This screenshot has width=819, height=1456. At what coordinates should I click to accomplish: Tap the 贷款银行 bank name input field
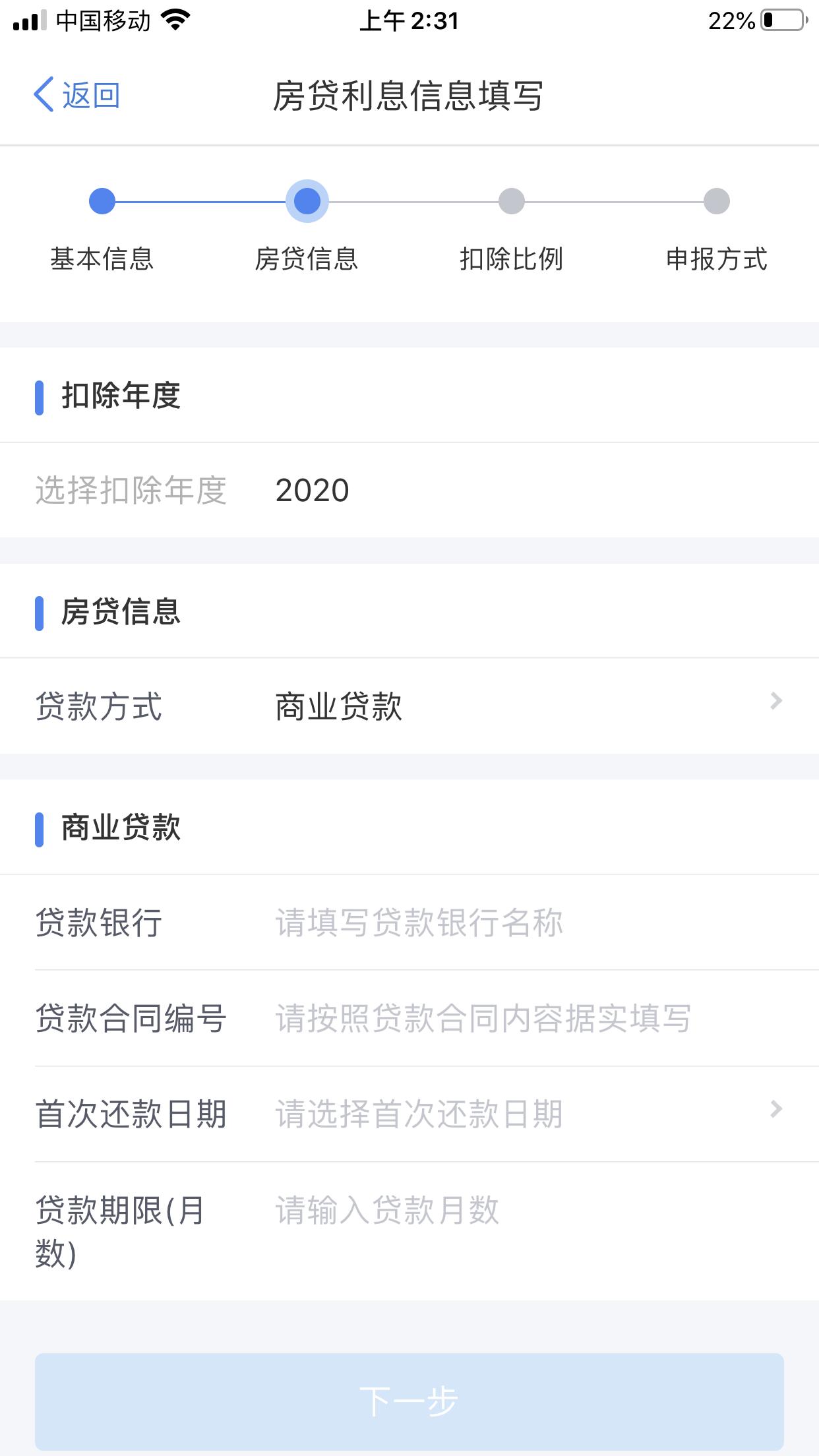[x=416, y=924]
